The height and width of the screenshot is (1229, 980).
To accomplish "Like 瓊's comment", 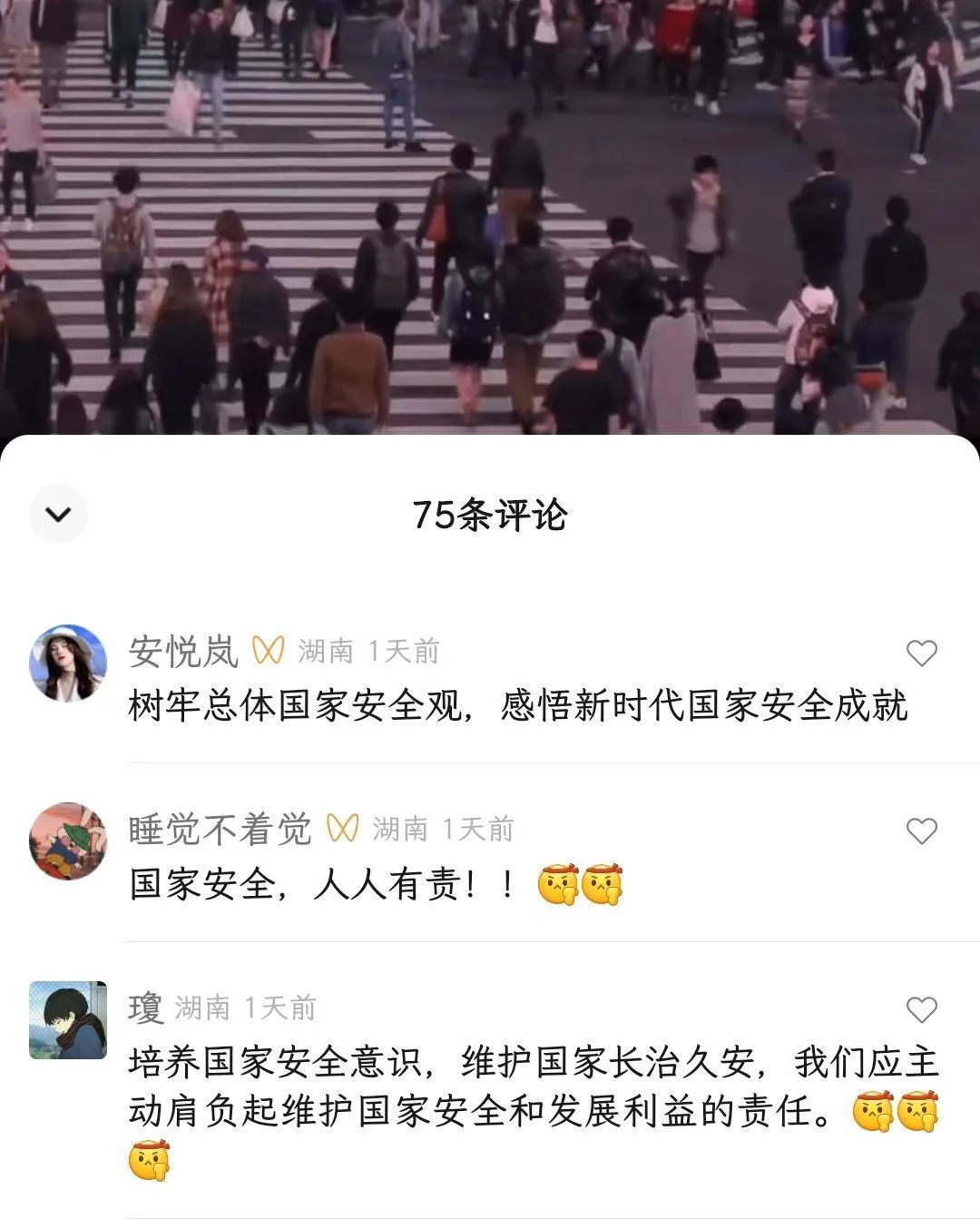I will [x=921, y=1009].
